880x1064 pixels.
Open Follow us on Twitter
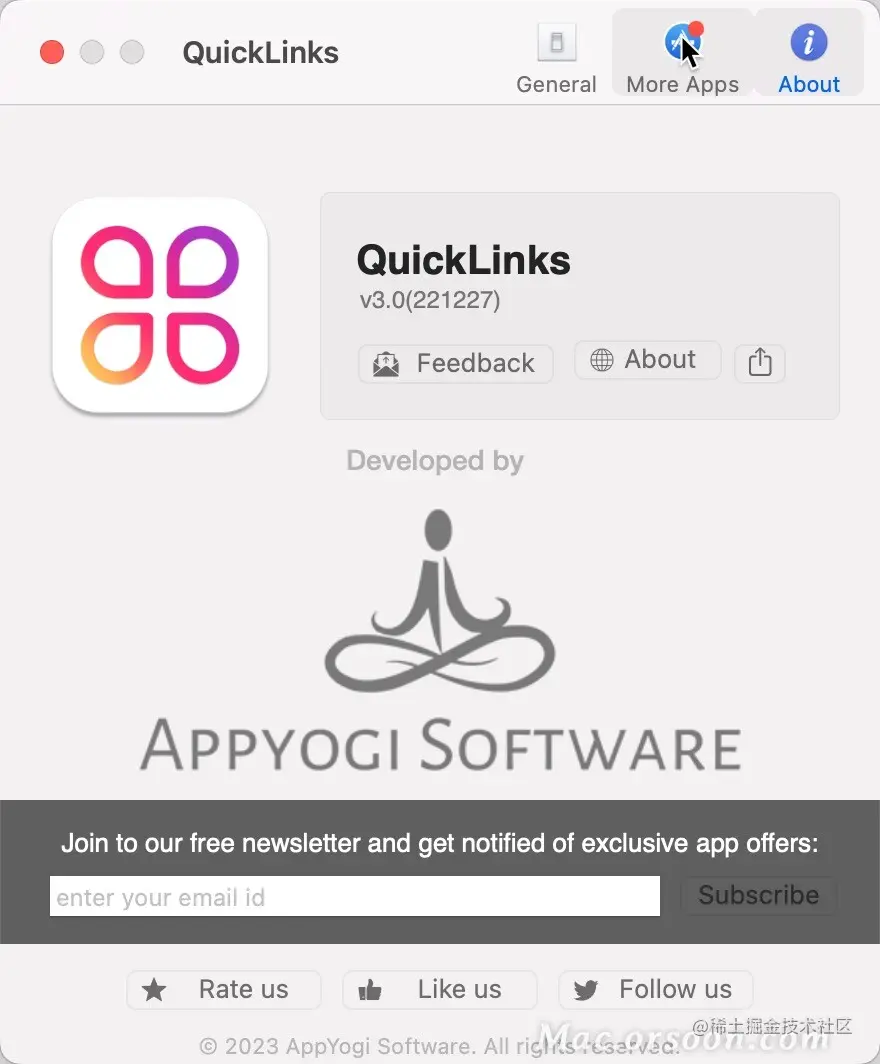(x=655, y=990)
